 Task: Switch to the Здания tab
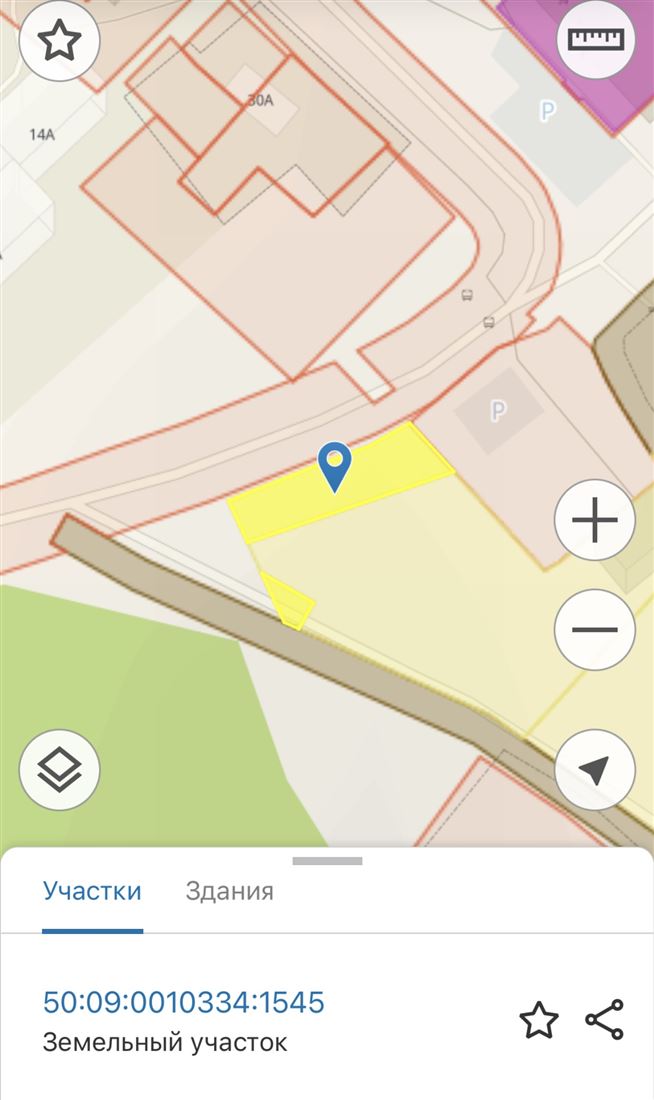(x=229, y=891)
